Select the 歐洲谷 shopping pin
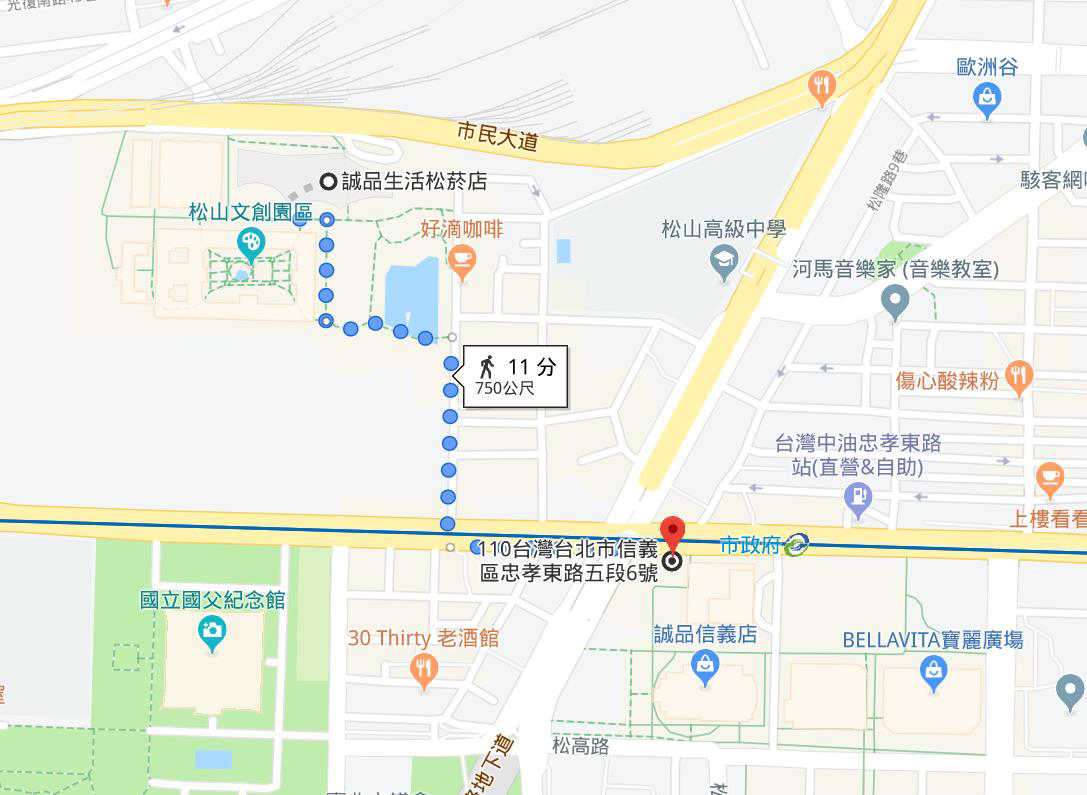Screen dimensions: 1087x795 (987, 98)
